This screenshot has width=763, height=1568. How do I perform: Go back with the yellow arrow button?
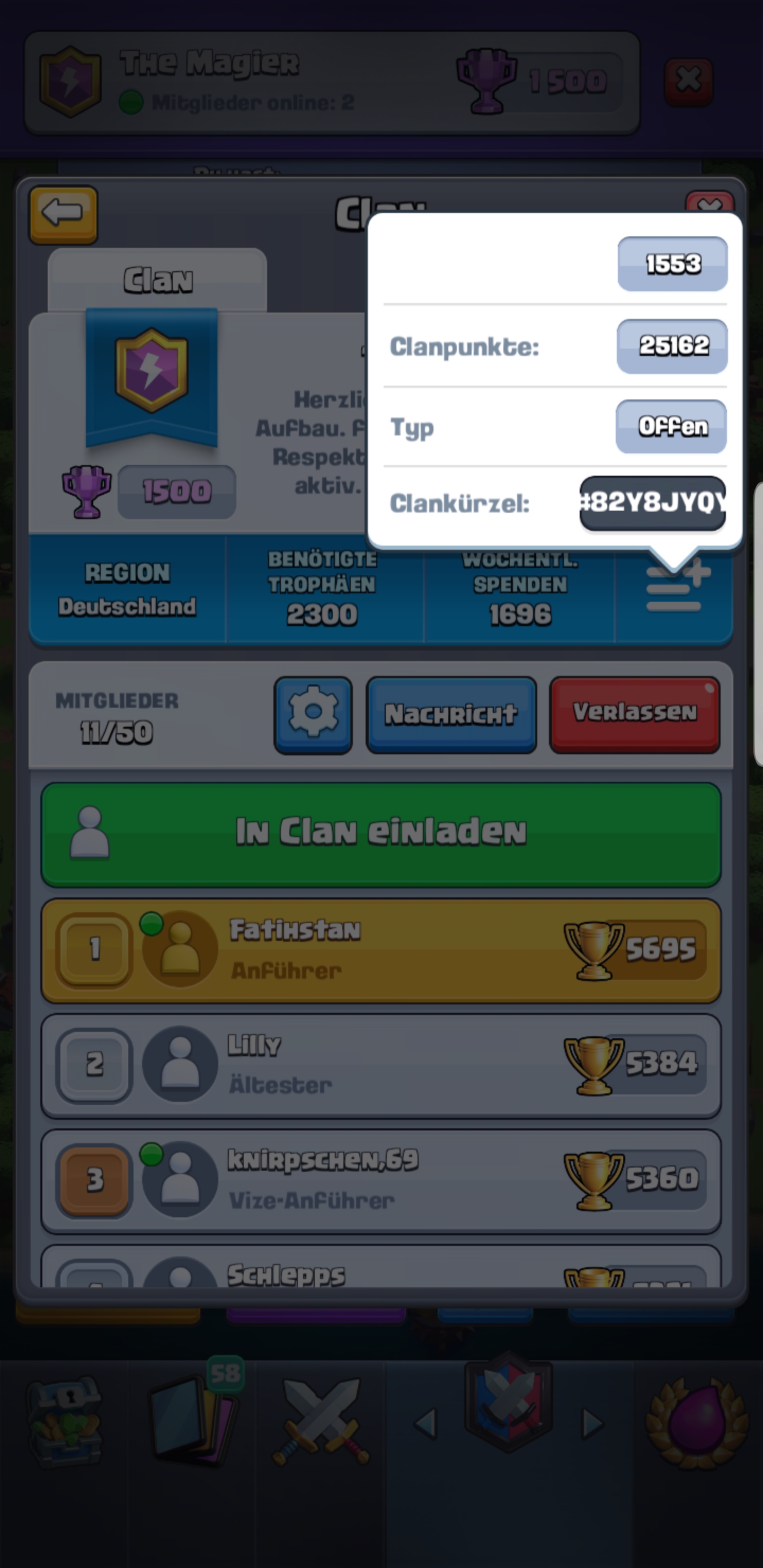pos(64,214)
